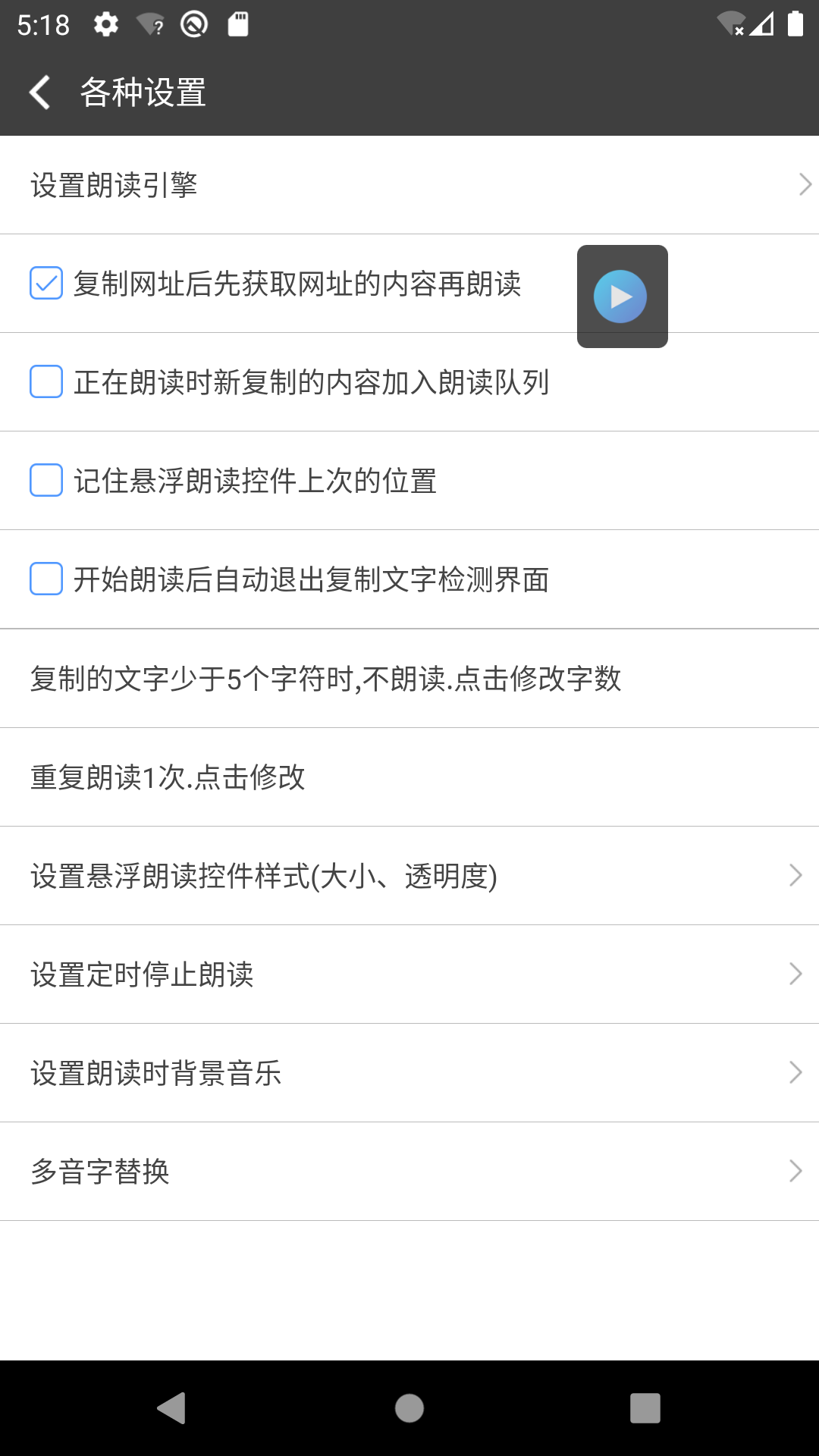Uncheck 复制网址后先获取网址的内容再朗读 option
The height and width of the screenshot is (1456, 819).
[x=45, y=284]
